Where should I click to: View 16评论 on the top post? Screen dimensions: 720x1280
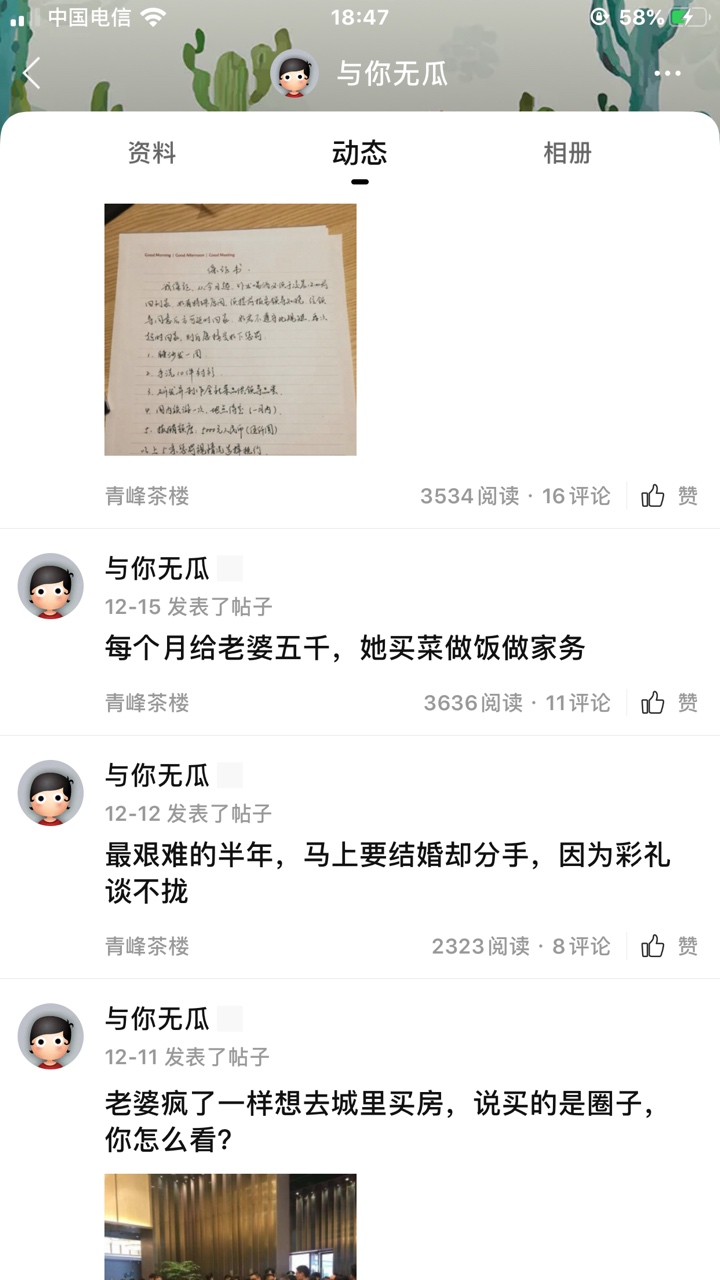click(575, 496)
